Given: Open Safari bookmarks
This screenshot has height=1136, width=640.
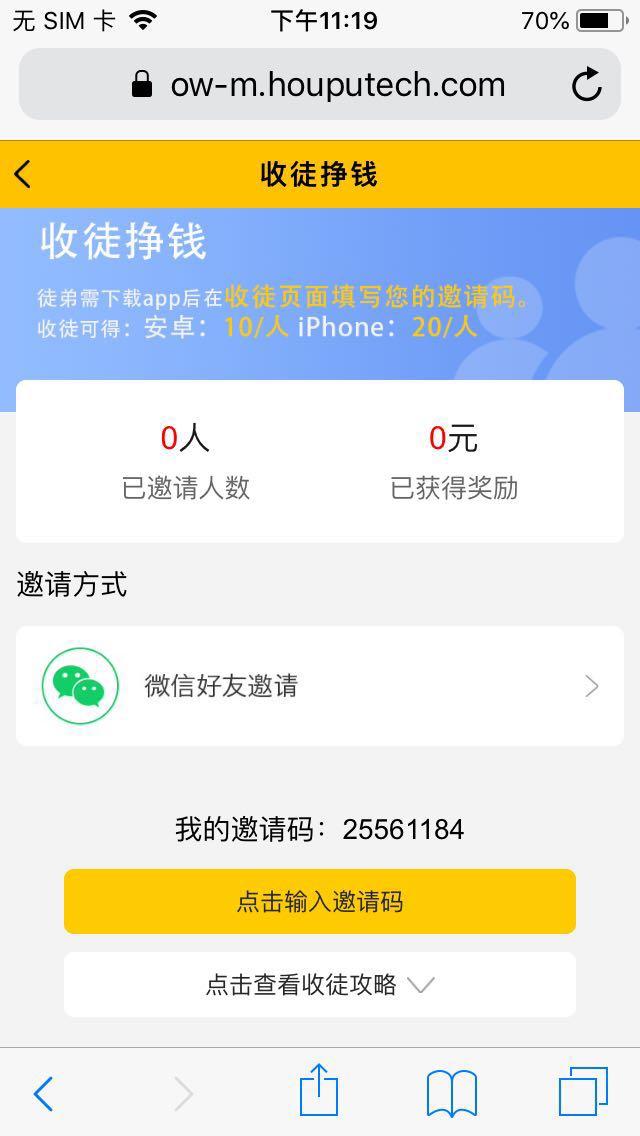Looking at the screenshot, I should pos(452,1092).
